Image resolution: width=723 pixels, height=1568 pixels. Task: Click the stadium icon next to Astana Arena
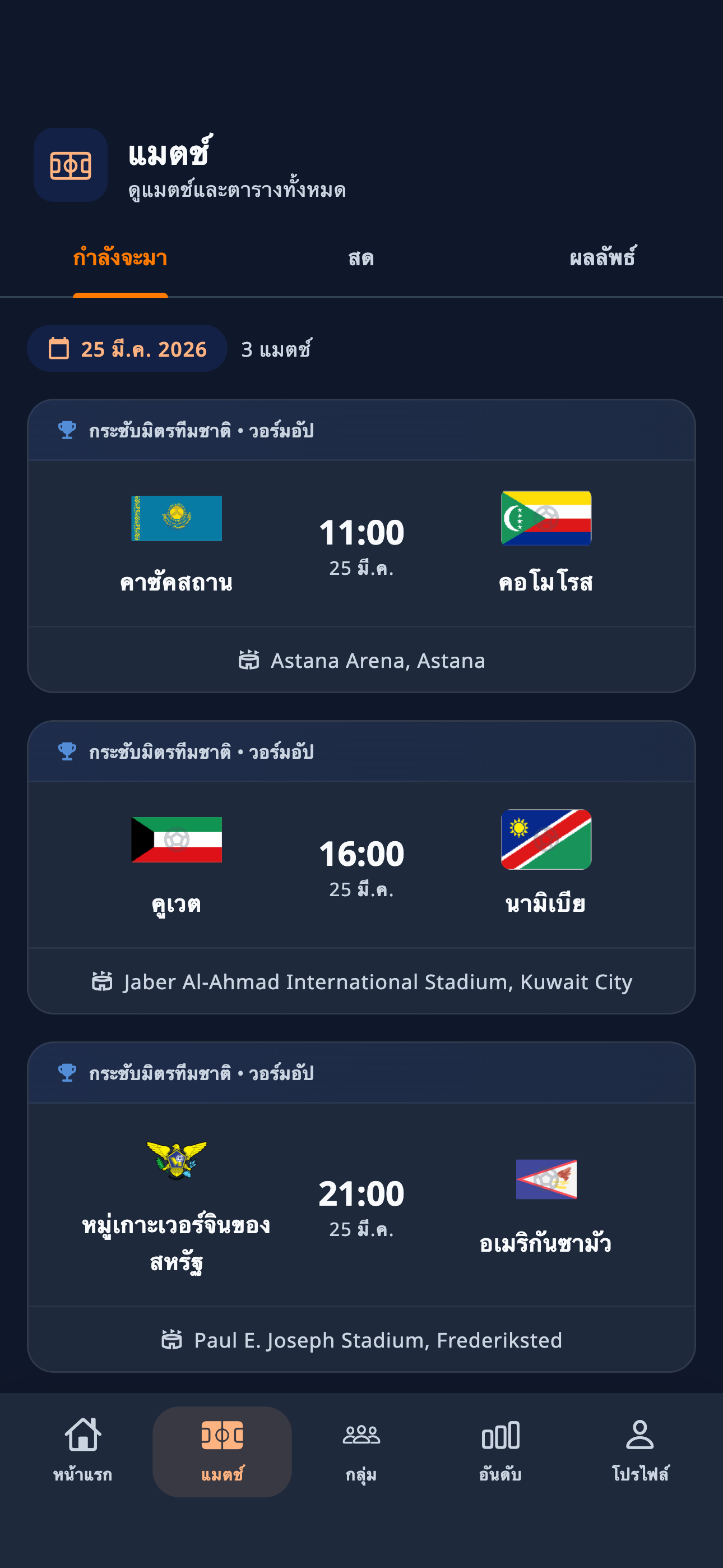249,661
